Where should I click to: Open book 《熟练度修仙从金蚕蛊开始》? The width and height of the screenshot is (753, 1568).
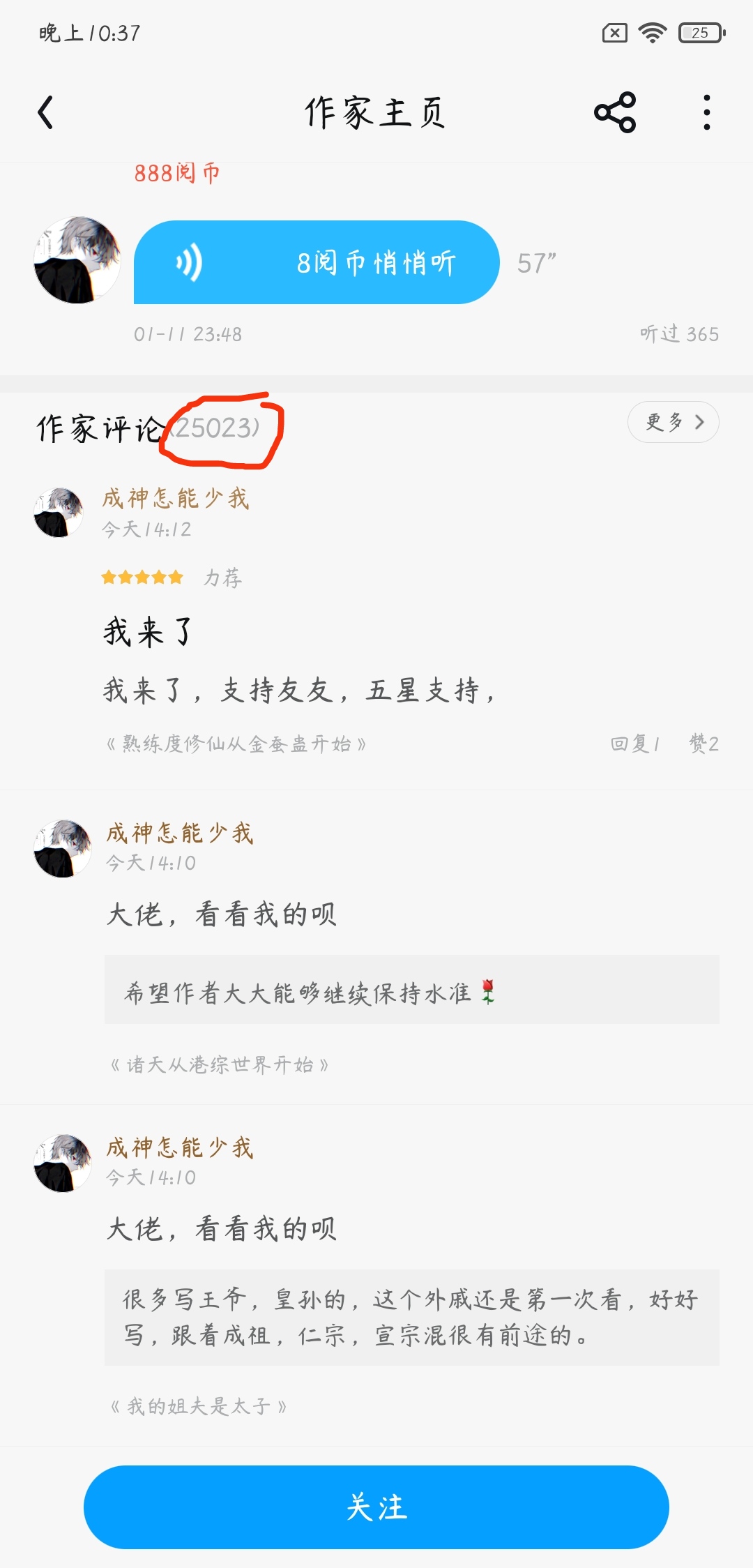(x=236, y=744)
